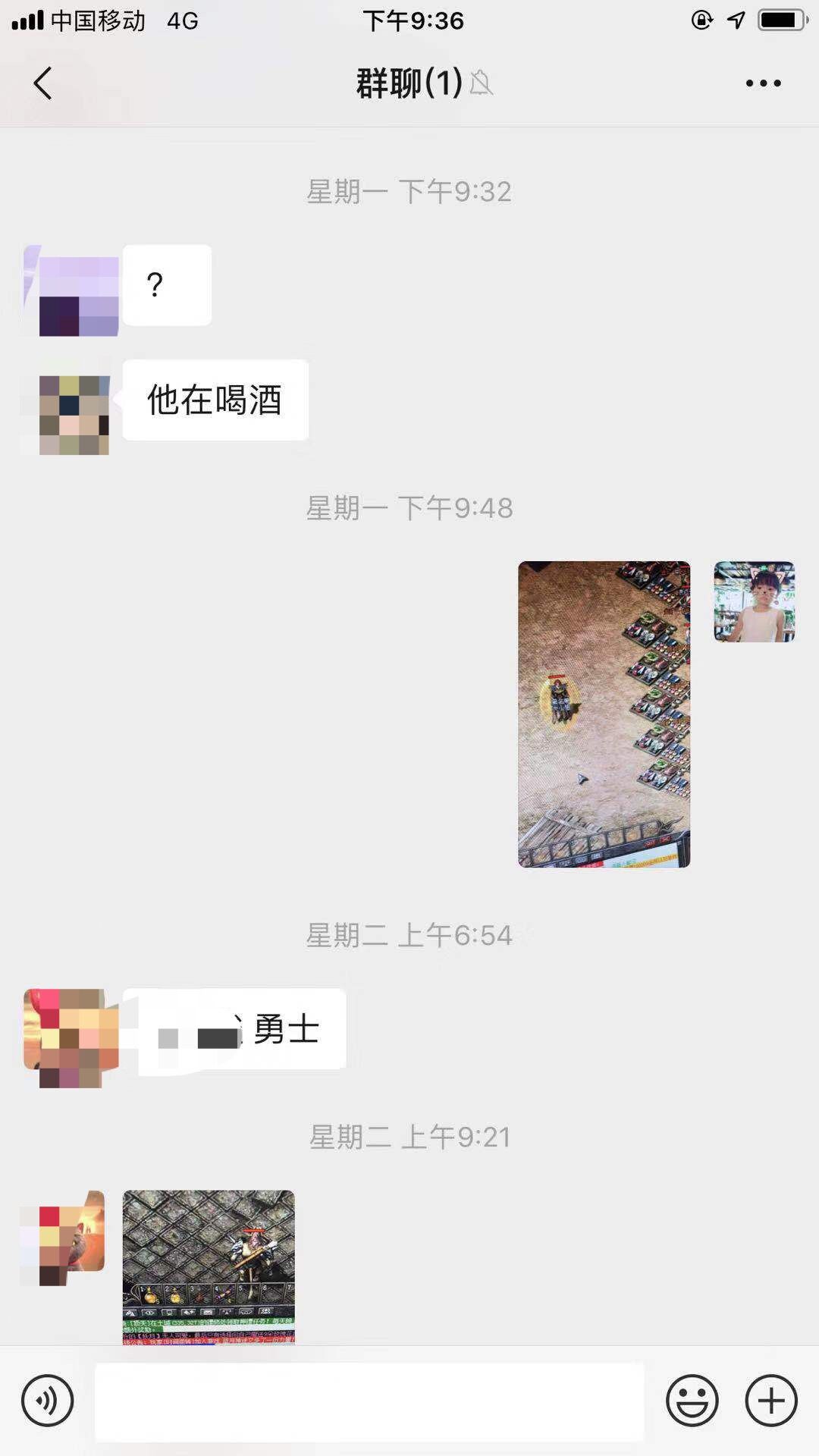The image size is (819, 1456).
Task: Open the game image sent at 9:21
Action: click(x=209, y=1266)
